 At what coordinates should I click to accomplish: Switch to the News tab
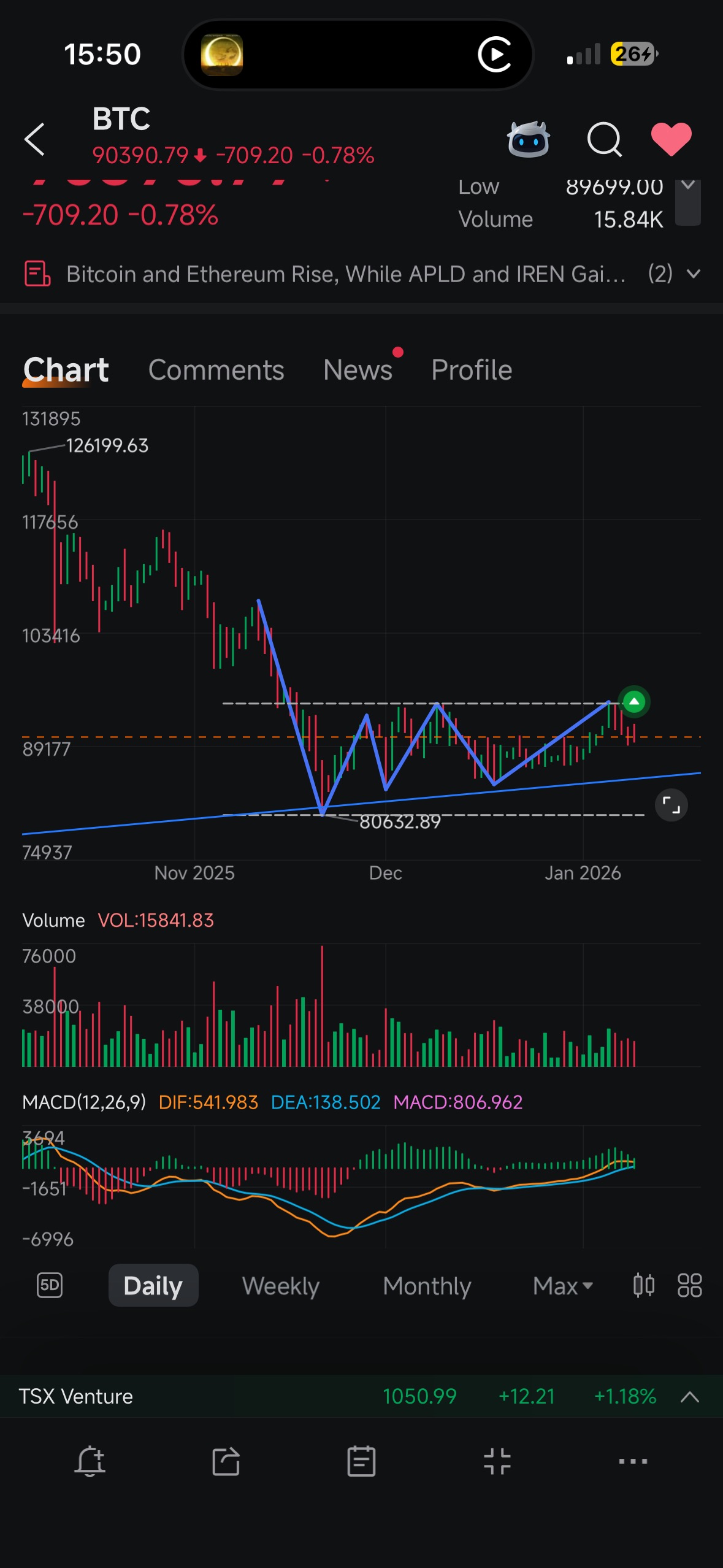pos(358,370)
